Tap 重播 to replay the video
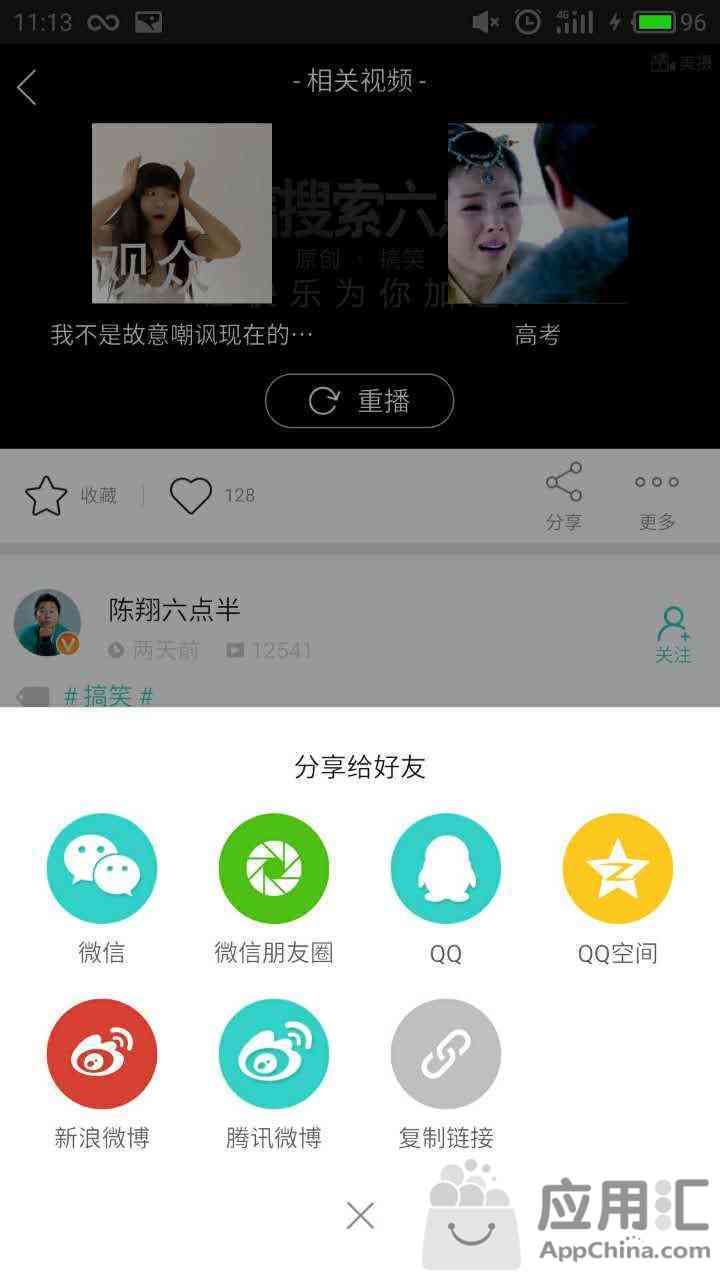 click(x=360, y=401)
